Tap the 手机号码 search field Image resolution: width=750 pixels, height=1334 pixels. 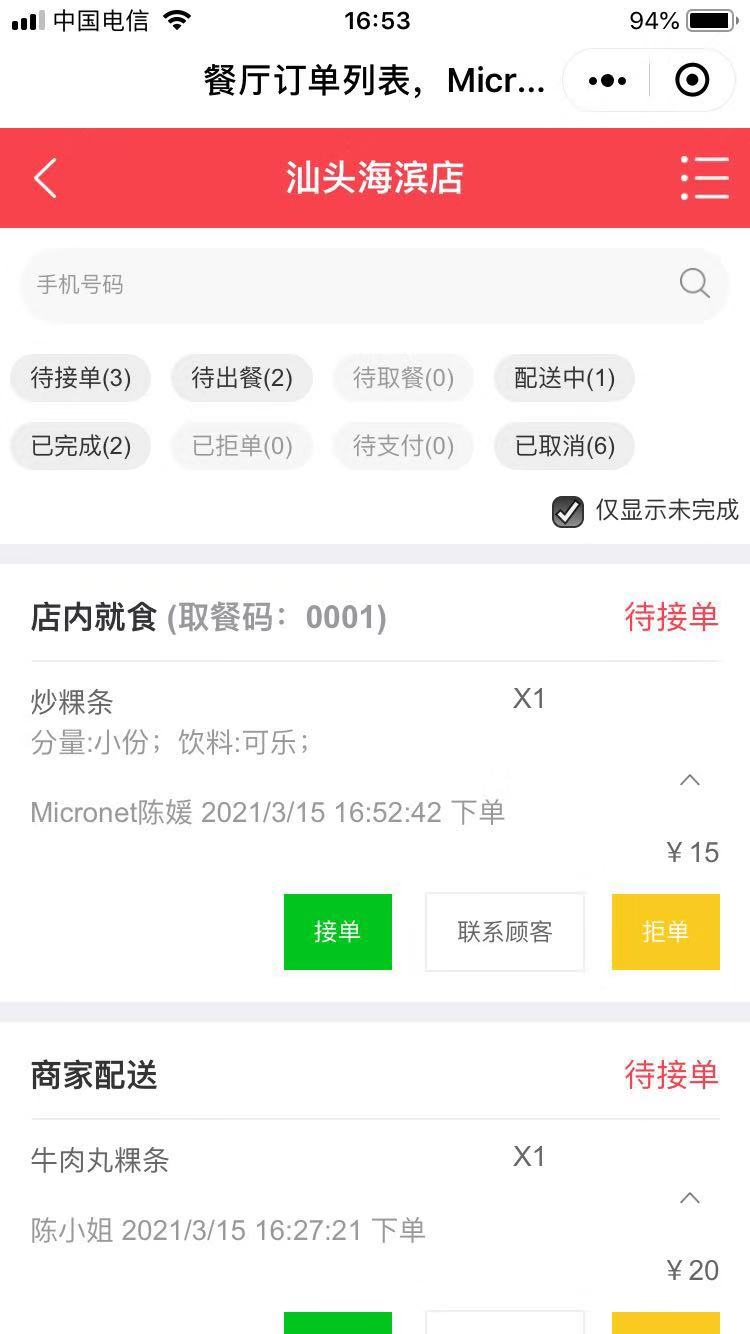374,285
